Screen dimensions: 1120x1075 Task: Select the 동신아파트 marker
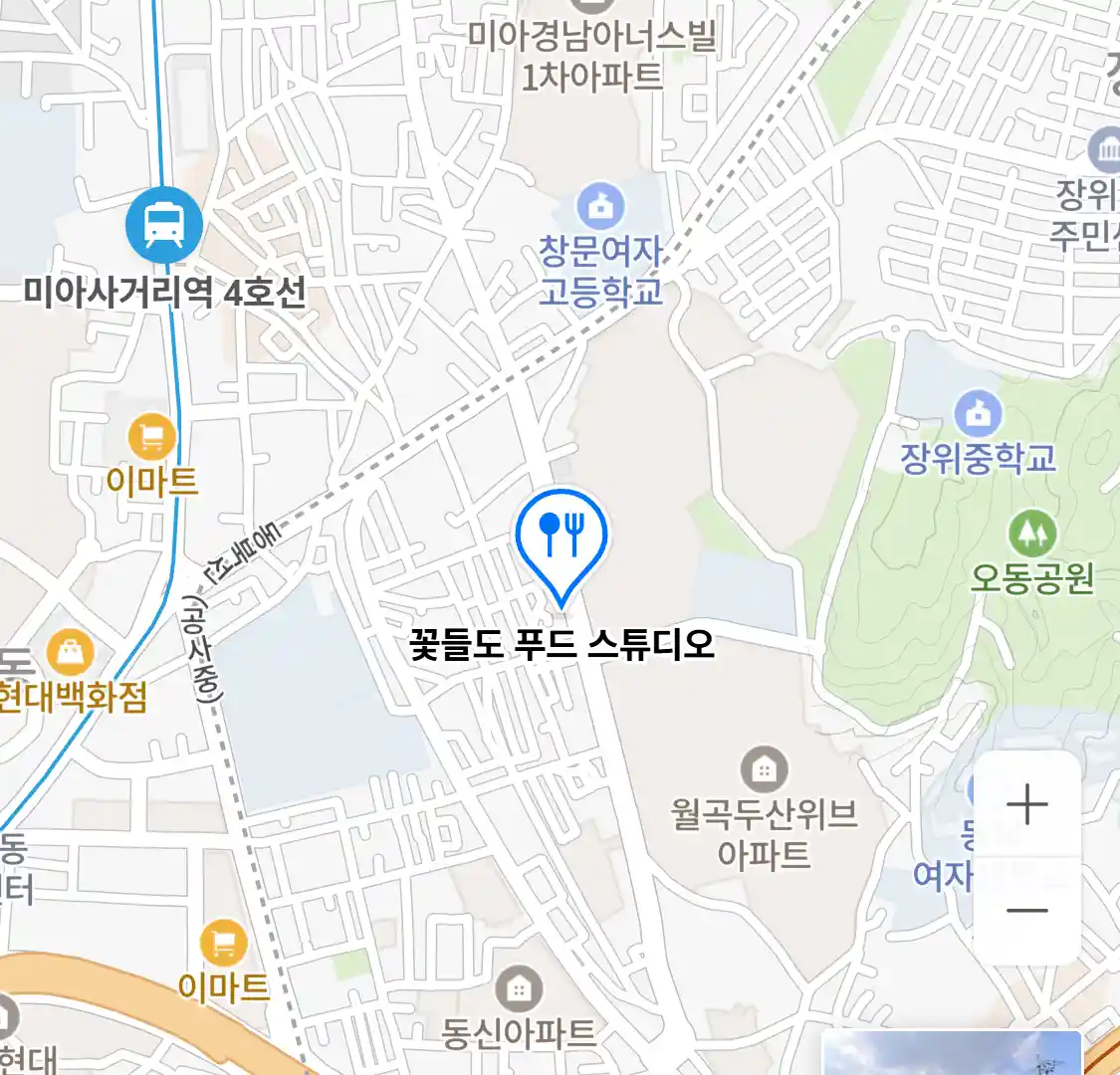click(518, 989)
